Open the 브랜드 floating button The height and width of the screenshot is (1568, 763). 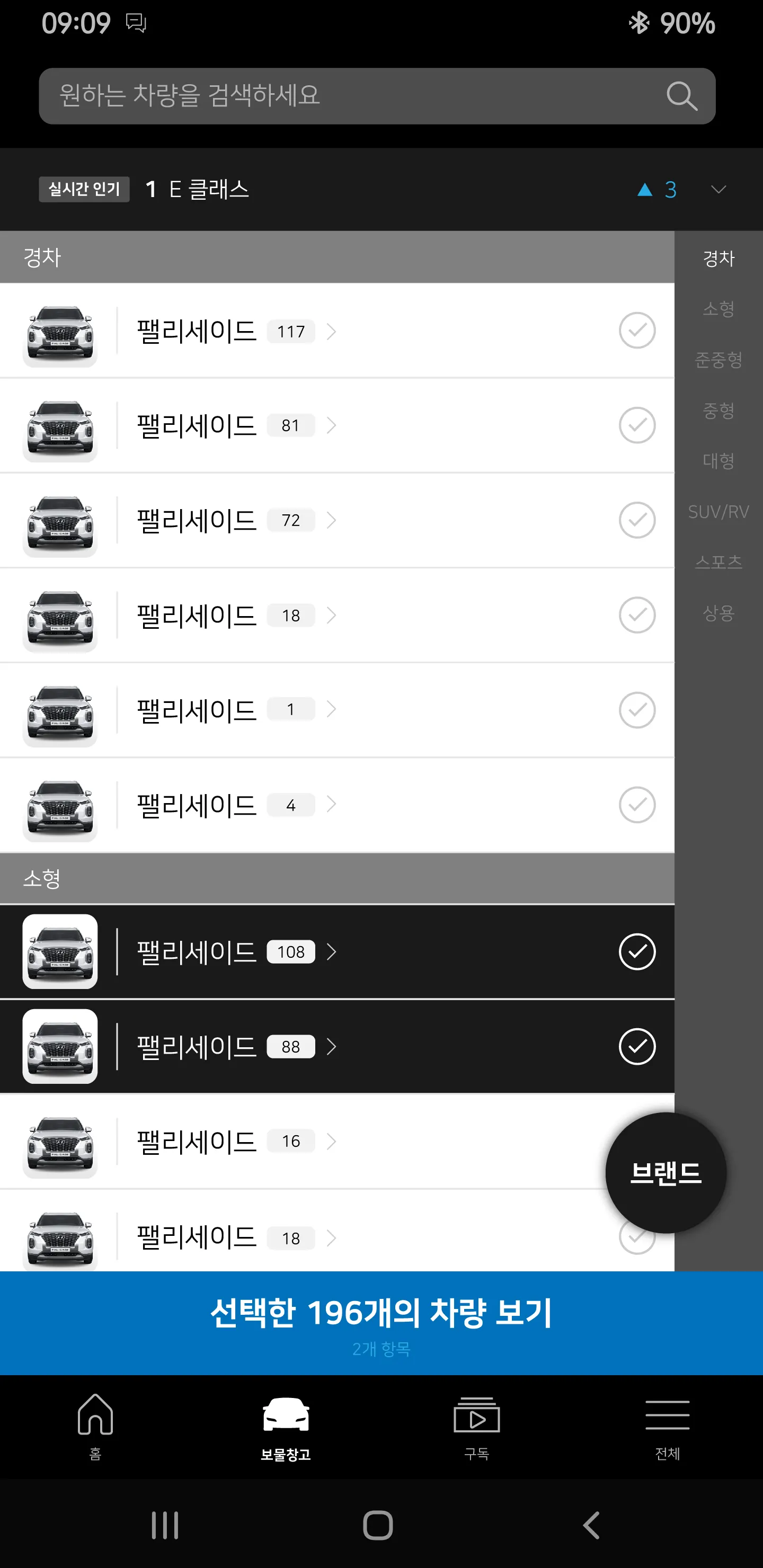[x=665, y=1173]
